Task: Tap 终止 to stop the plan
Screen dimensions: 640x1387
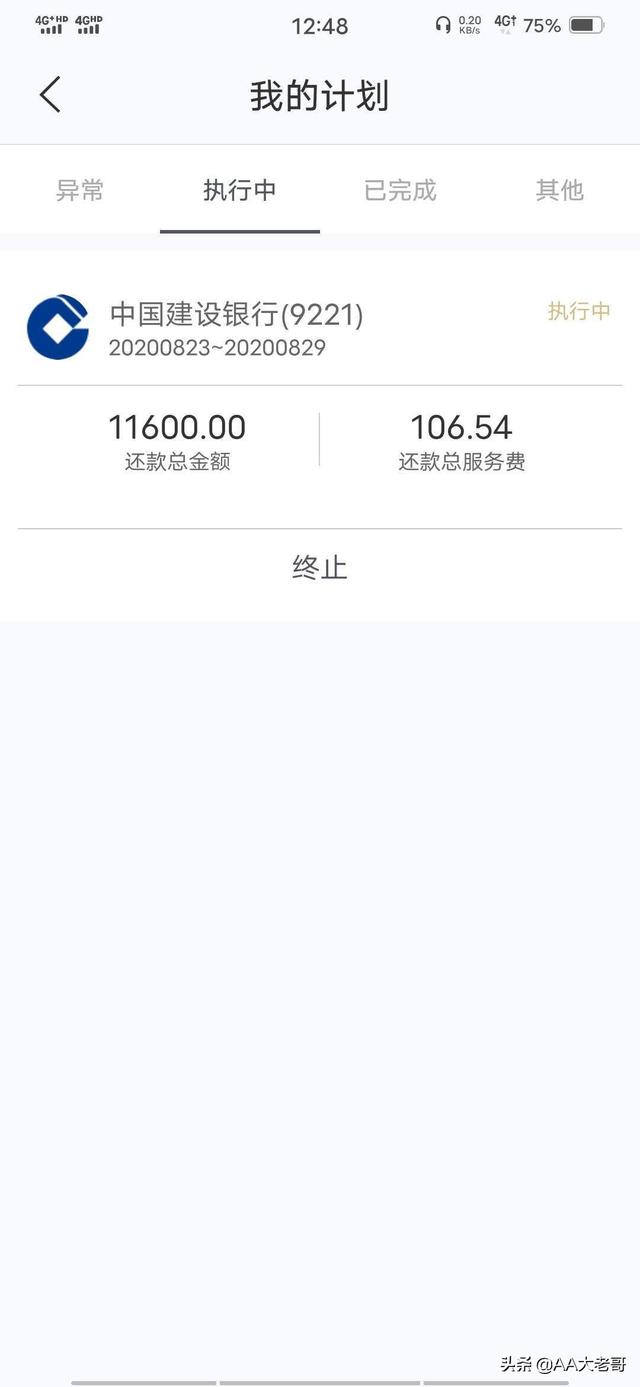Action: [320, 568]
